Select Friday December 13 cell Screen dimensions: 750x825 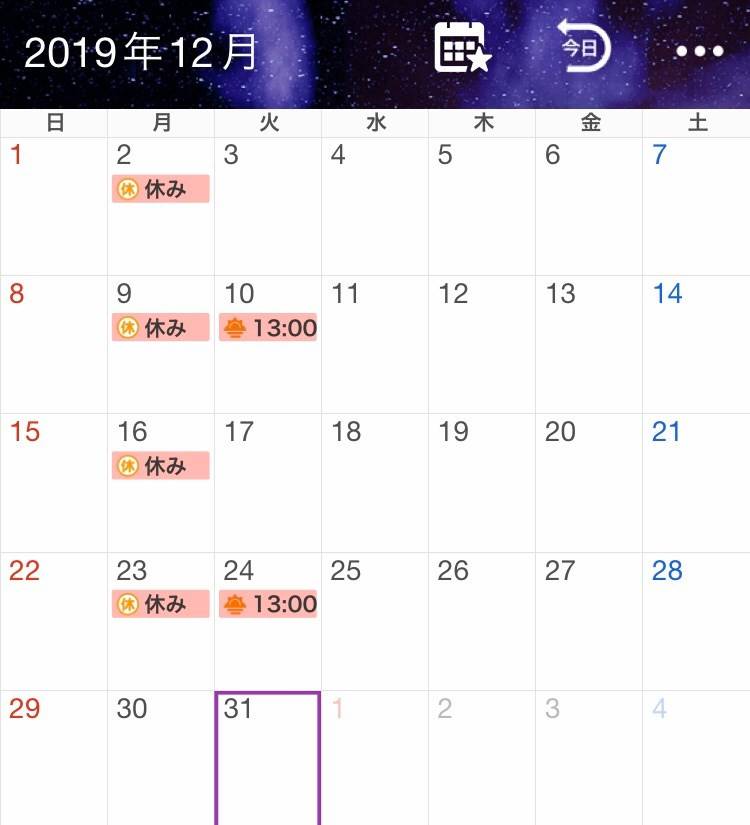[x=589, y=344]
